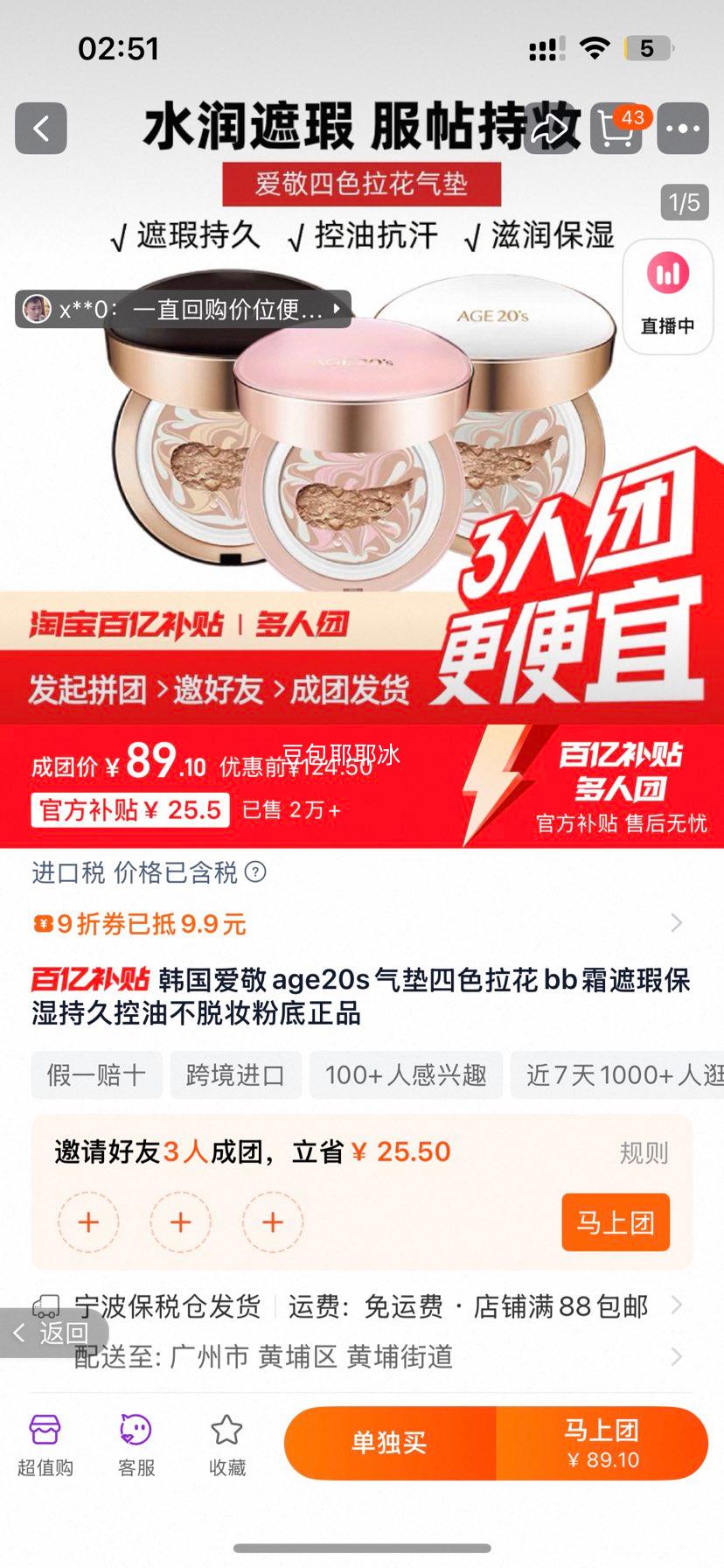Image resolution: width=724 pixels, height=1568 pixels.
Task: Tap the floating 返回 button
Action: [52, 1333]
